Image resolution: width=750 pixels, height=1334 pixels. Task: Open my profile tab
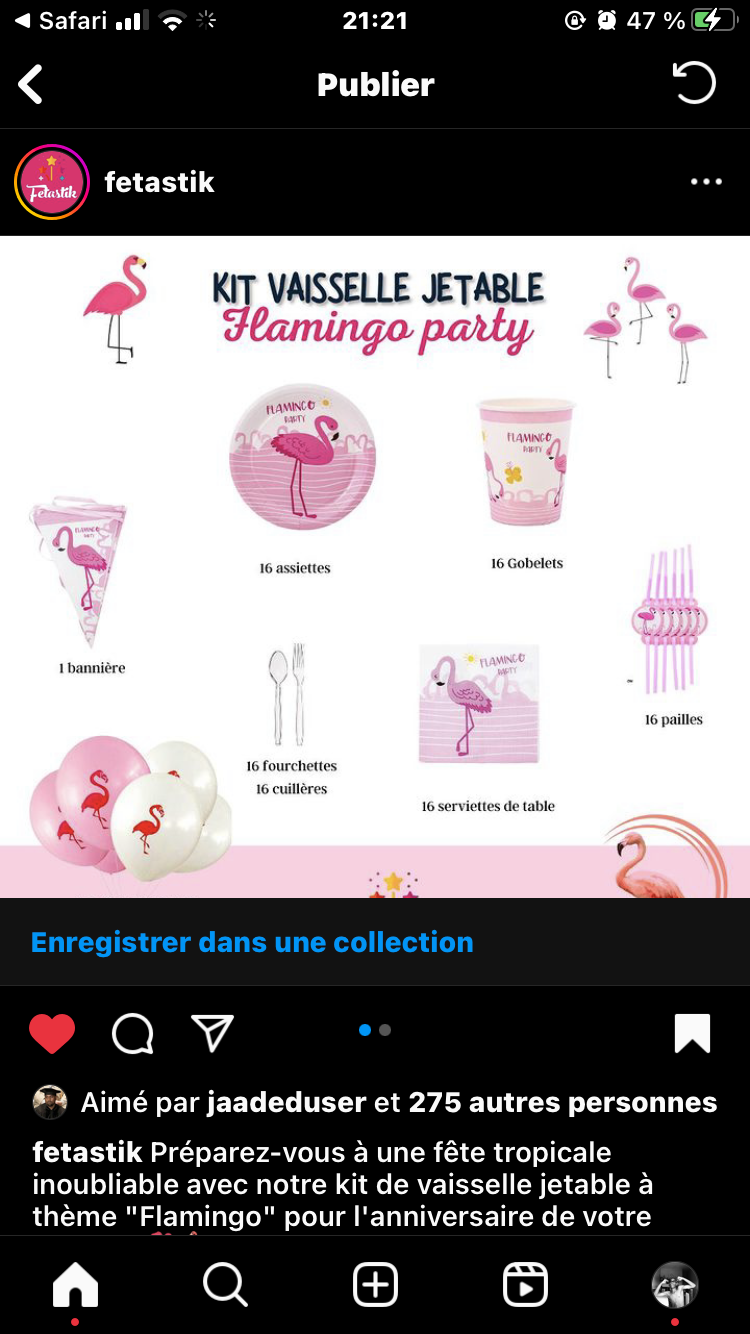[x=674, y=1284]
